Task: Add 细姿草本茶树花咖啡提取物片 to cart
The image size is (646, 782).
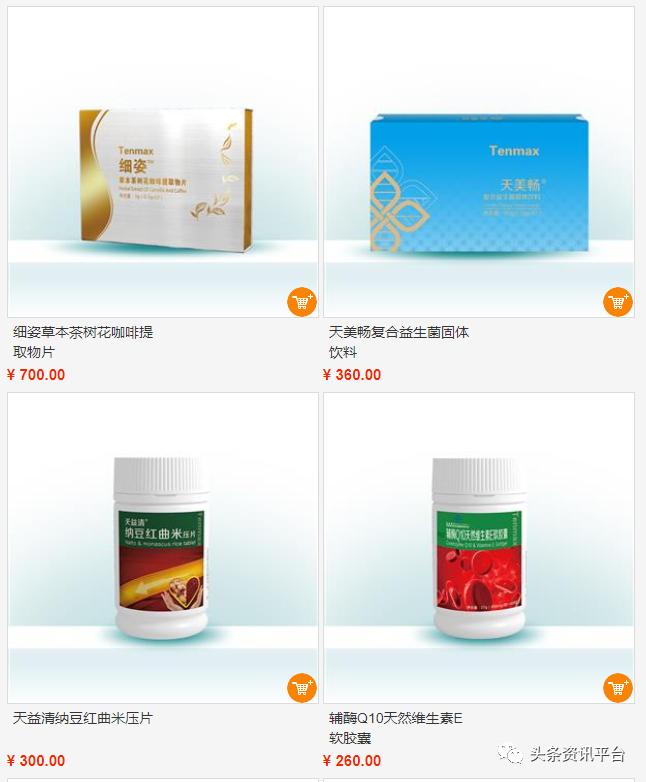Action: tap(301, 302)
